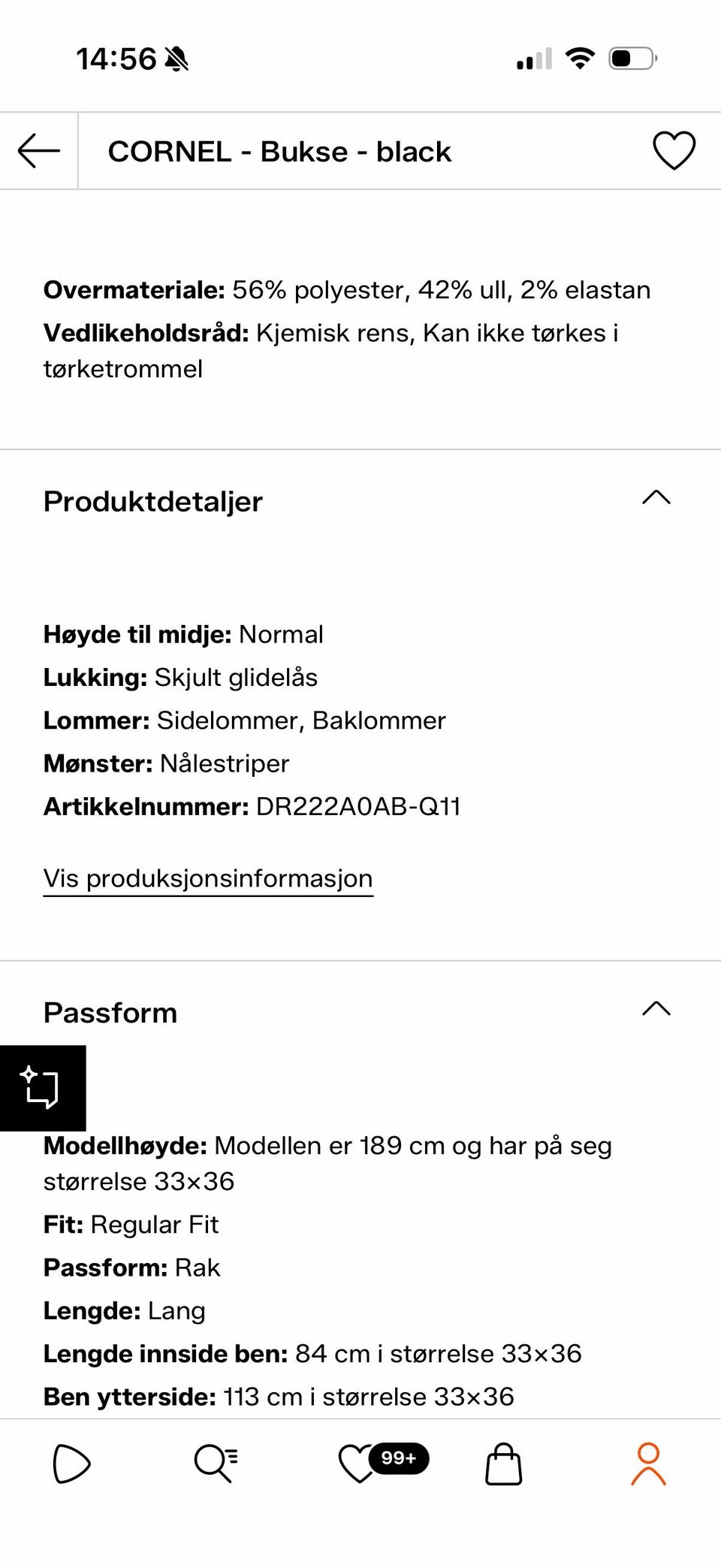
Task: Tap the black screenshot crop icon overlay
Action: click(x=44, y=1089)
